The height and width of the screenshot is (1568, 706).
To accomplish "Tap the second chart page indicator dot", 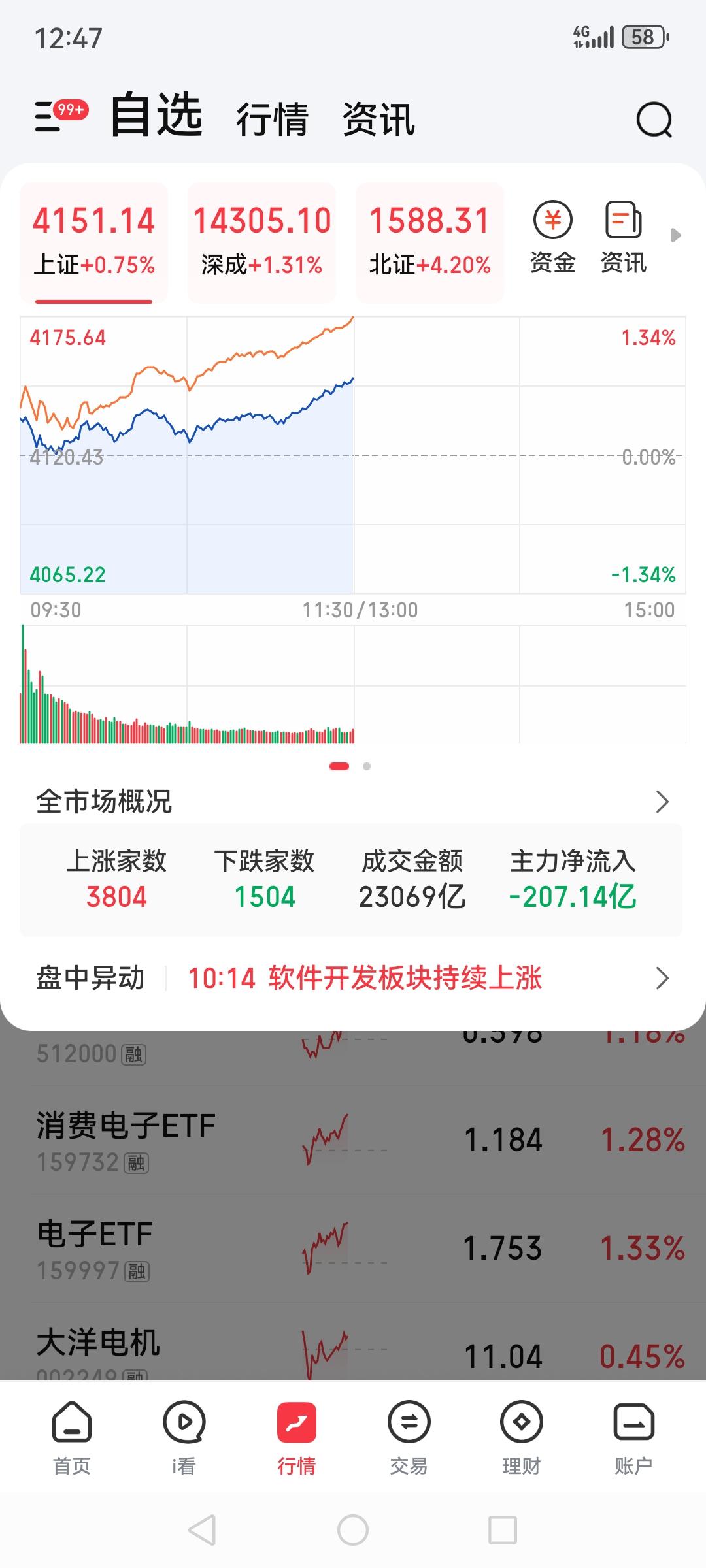I will point(366,766).
